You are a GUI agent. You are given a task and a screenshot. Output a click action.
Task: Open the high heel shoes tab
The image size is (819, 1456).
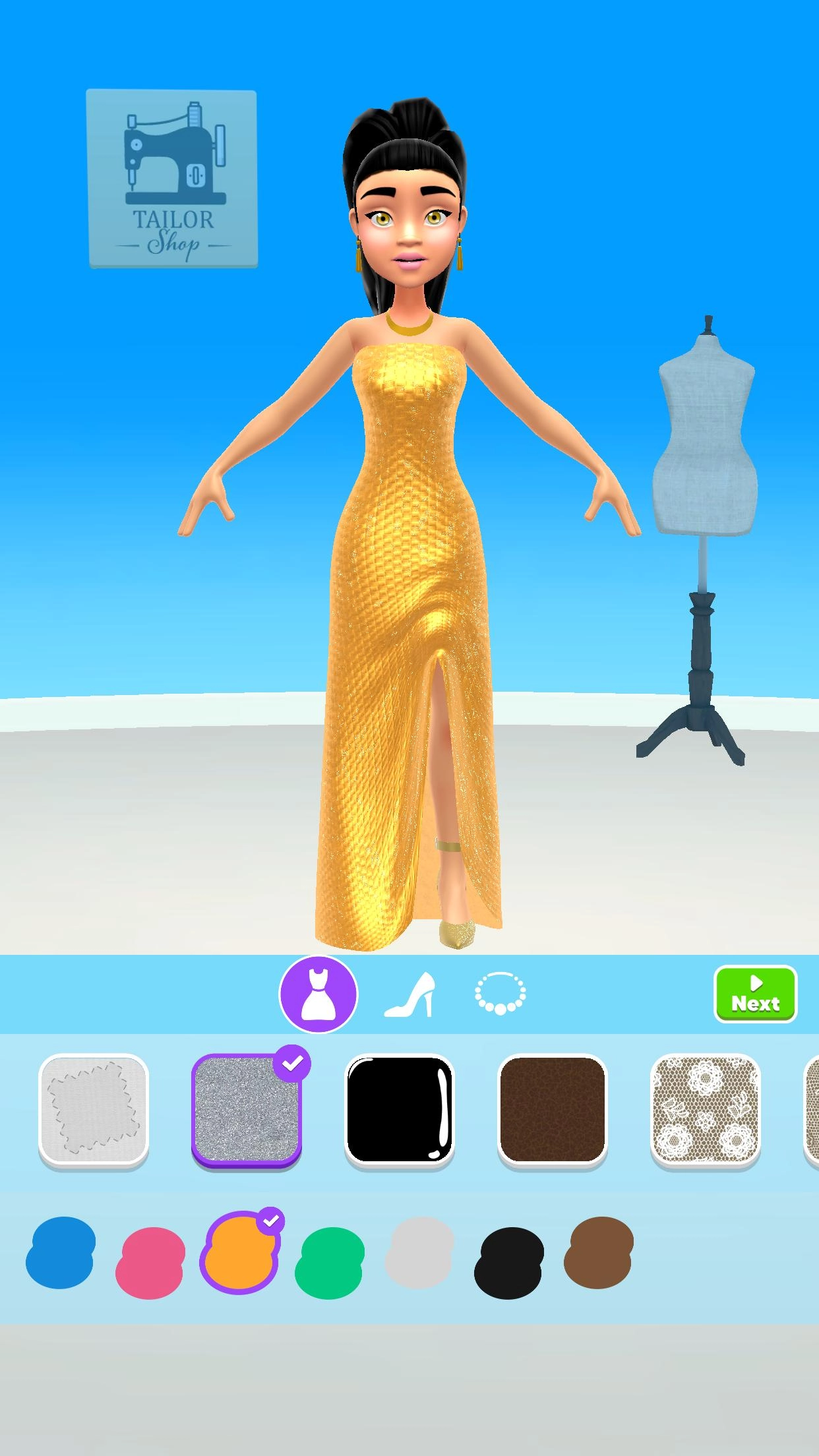point(410,994)
